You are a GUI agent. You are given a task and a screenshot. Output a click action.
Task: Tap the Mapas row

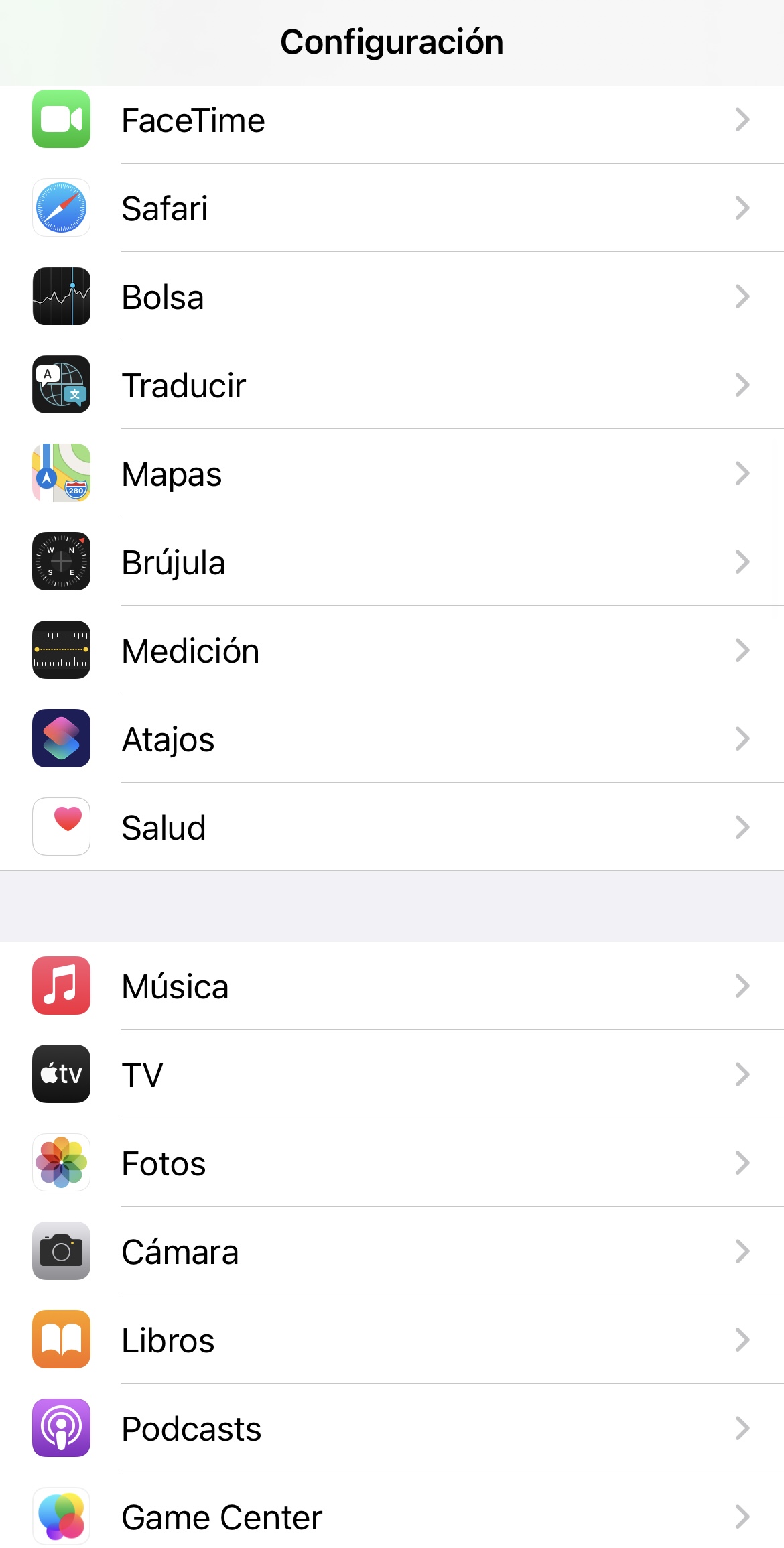(392, 474)
